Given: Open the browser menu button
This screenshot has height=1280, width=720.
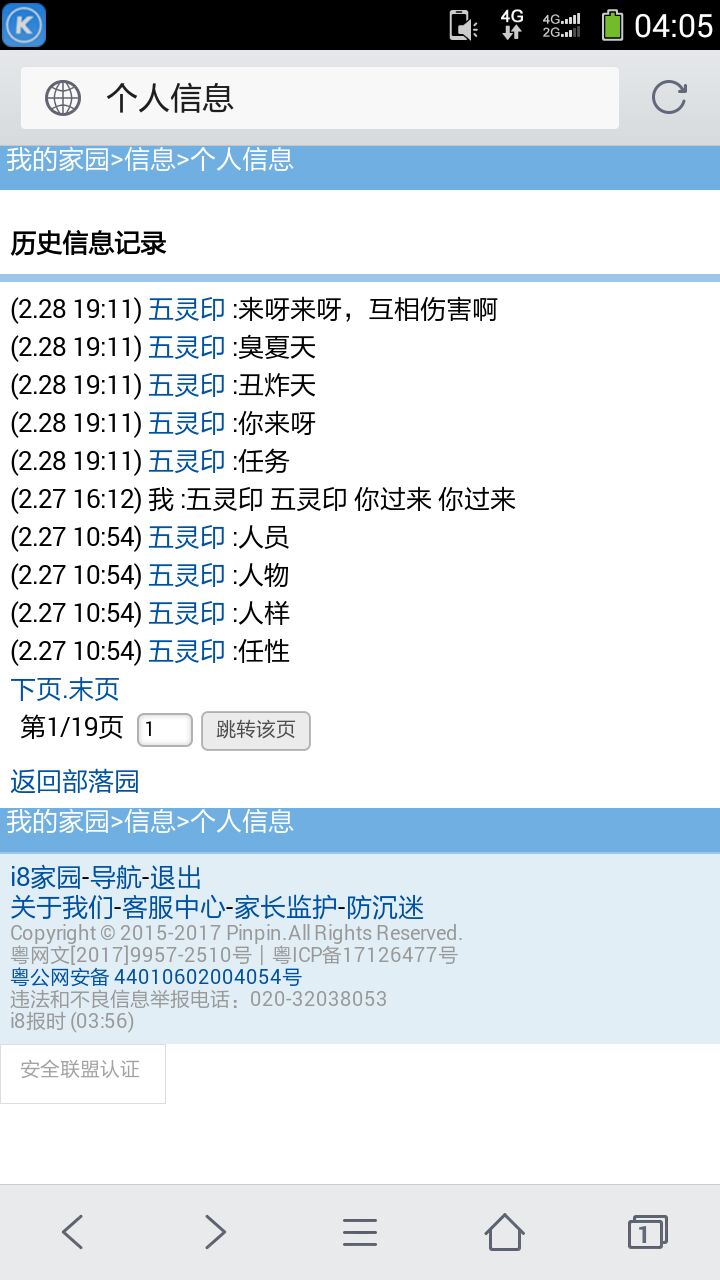Looking at the screenshot, I should [360, 1232].
